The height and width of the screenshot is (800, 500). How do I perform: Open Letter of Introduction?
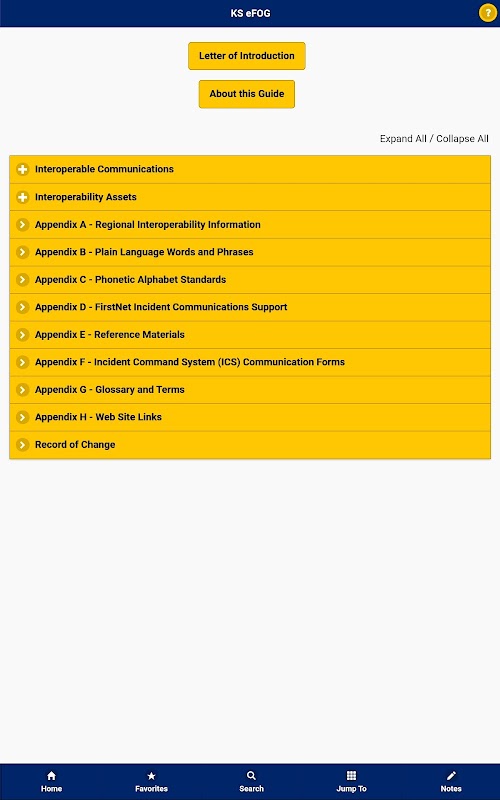[246, 56]
